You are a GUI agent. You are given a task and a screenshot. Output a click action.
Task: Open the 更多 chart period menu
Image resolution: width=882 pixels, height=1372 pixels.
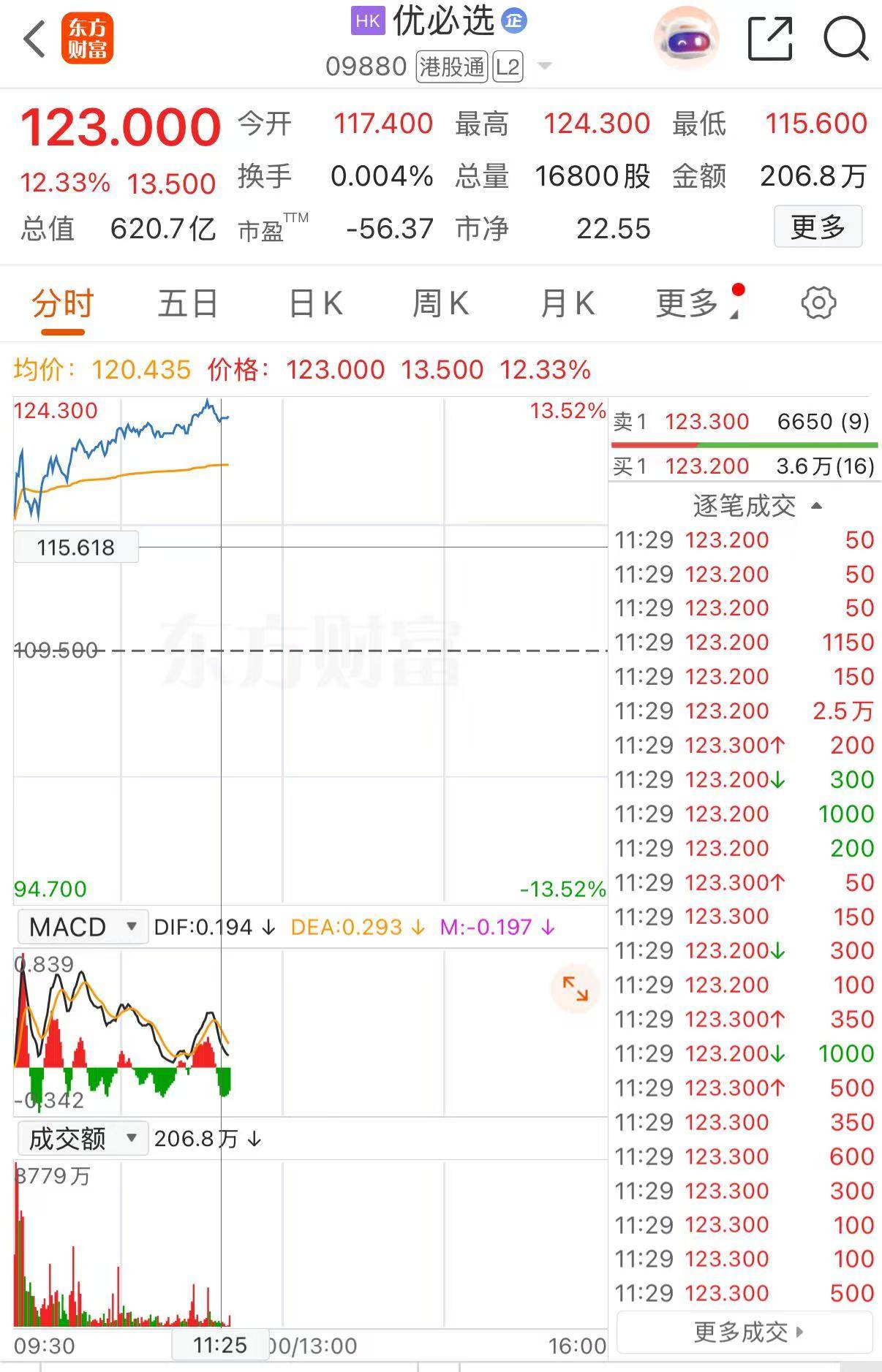[687, 303]
